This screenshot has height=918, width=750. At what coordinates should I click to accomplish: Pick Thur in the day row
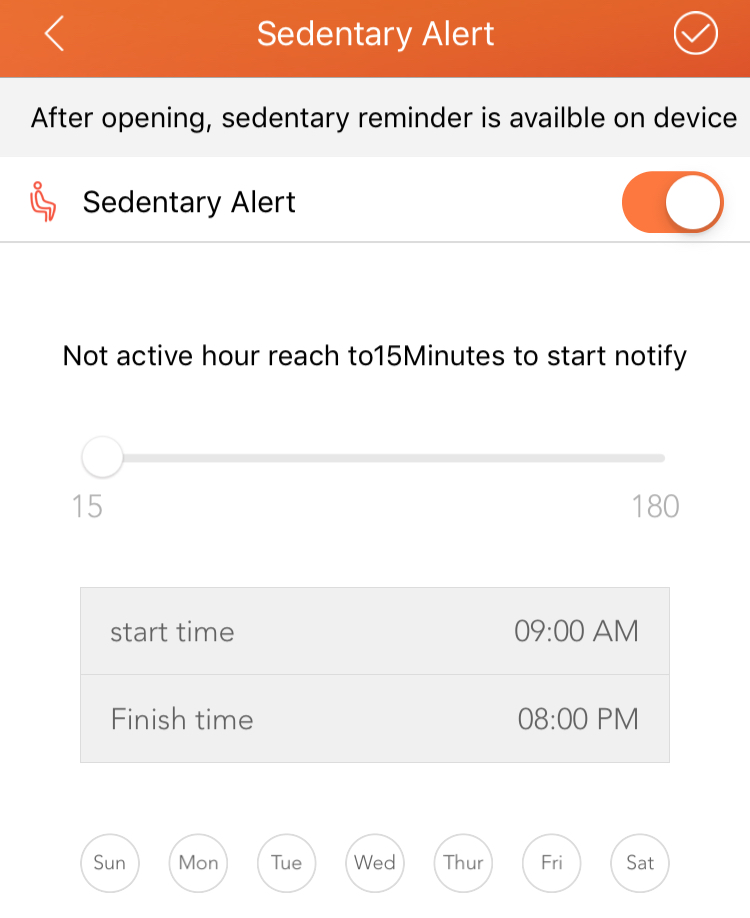(463, 863)
